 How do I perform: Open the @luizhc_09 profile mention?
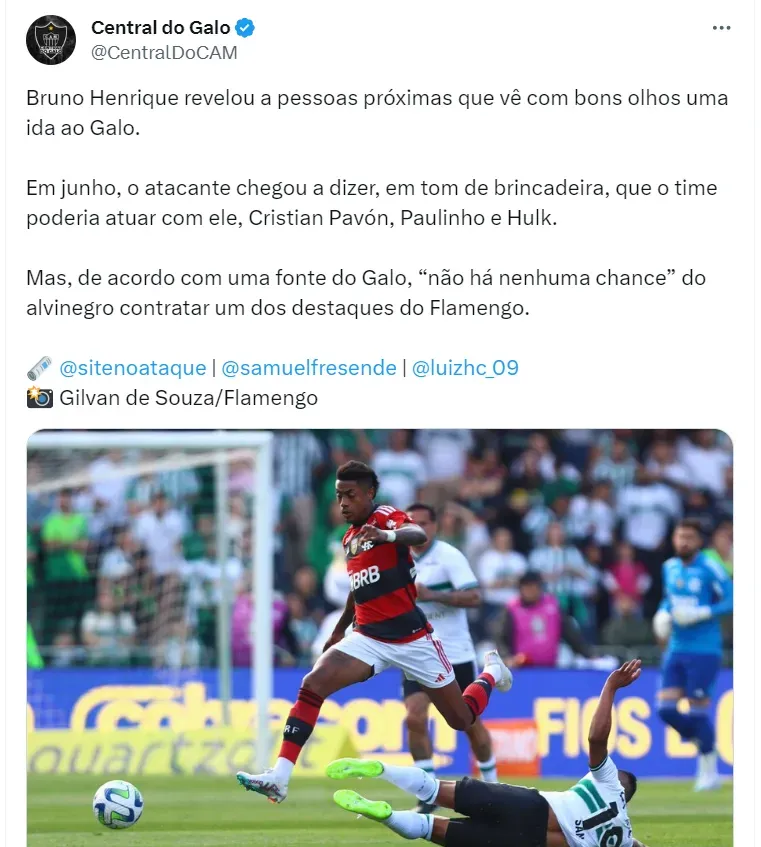point(464,368)
